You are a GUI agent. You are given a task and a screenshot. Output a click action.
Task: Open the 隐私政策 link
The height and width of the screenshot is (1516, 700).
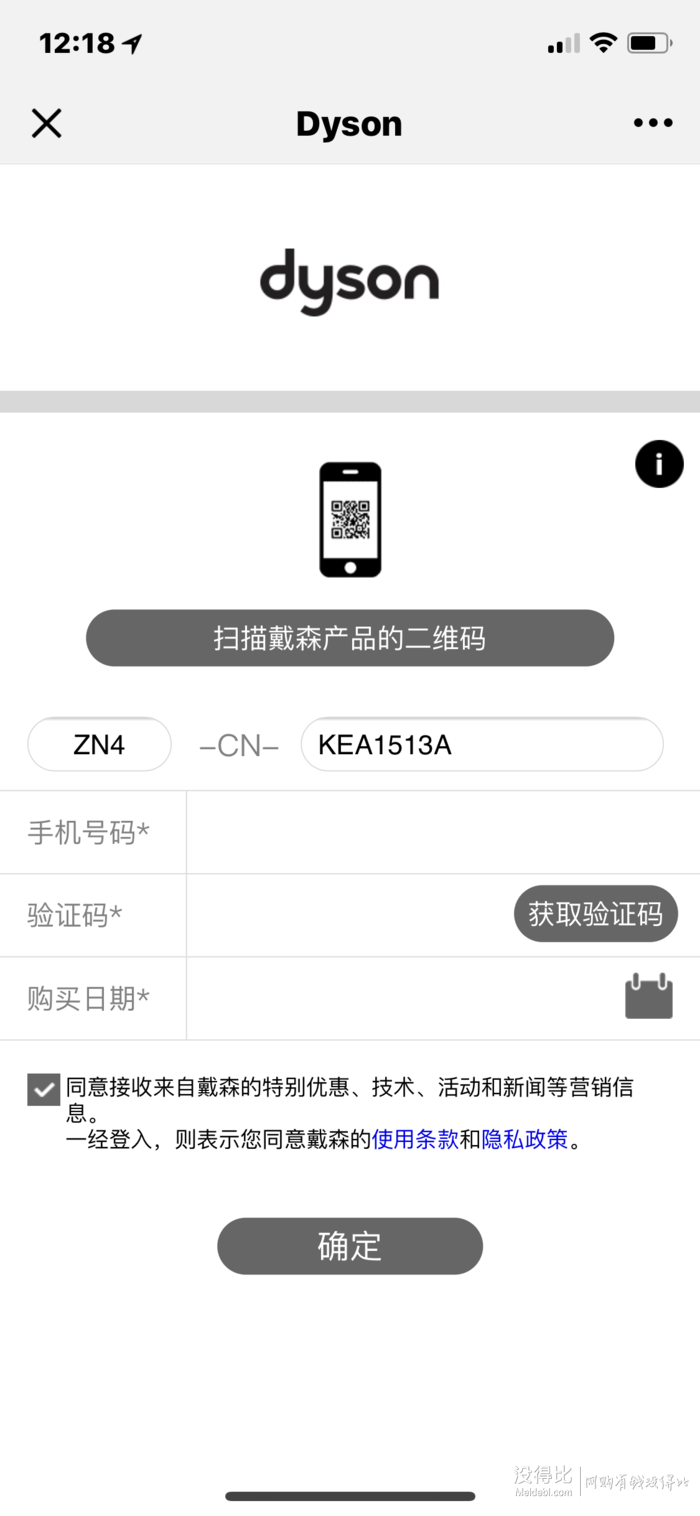pyautogui.click(x=525, y=1139)
